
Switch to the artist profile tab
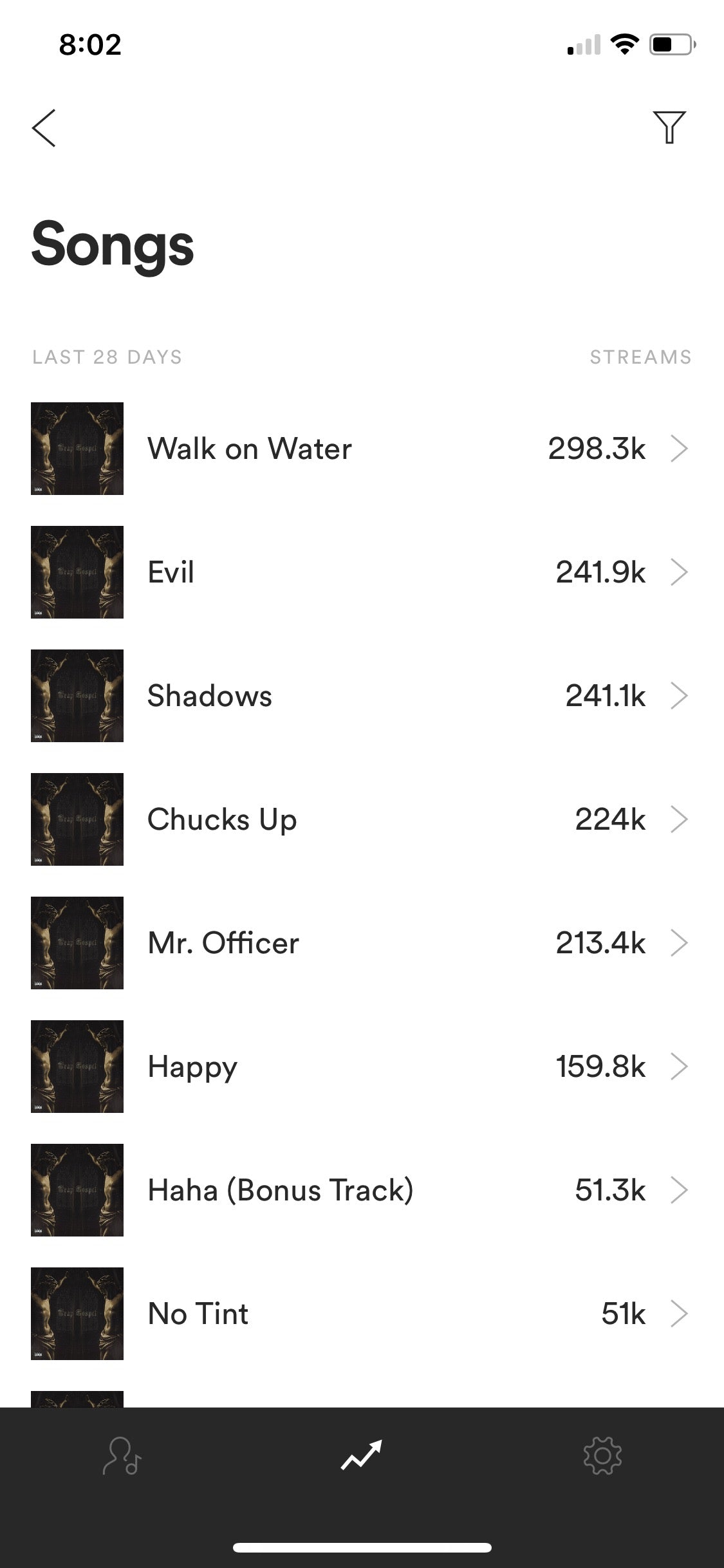[x=122, y=1455]
